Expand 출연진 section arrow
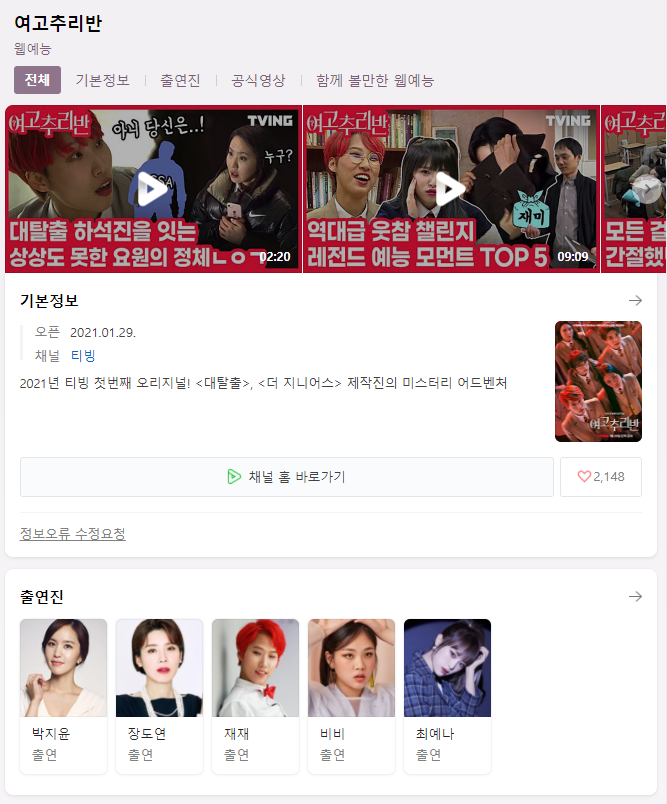The image size is (667, 804). tap(635, 596)
